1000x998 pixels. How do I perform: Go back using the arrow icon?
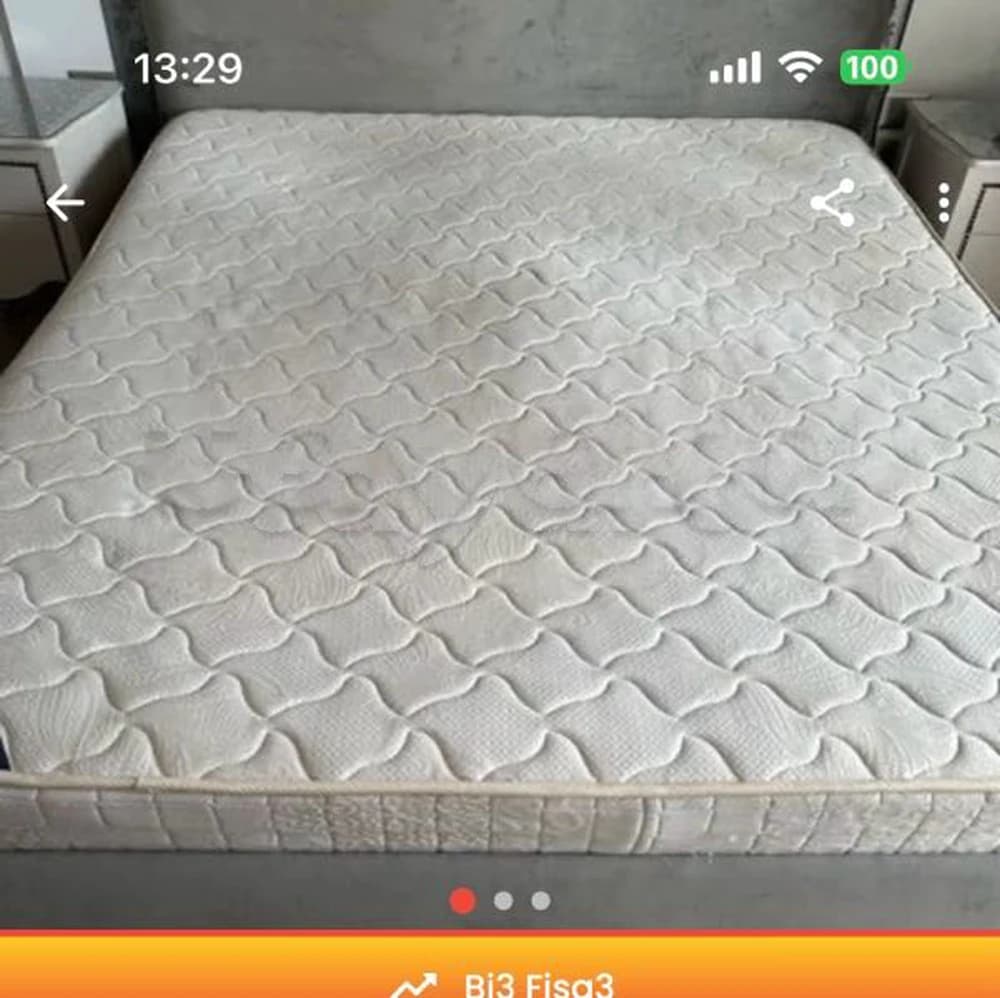(x=65, y=204)
